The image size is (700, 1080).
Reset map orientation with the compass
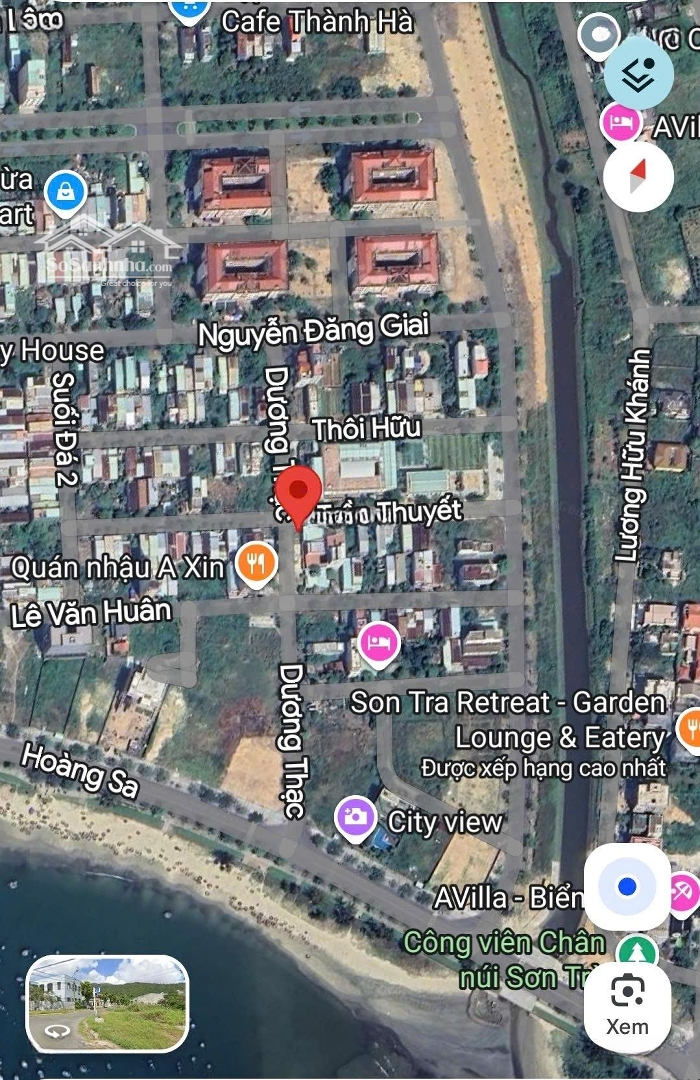tap(639, 176)
